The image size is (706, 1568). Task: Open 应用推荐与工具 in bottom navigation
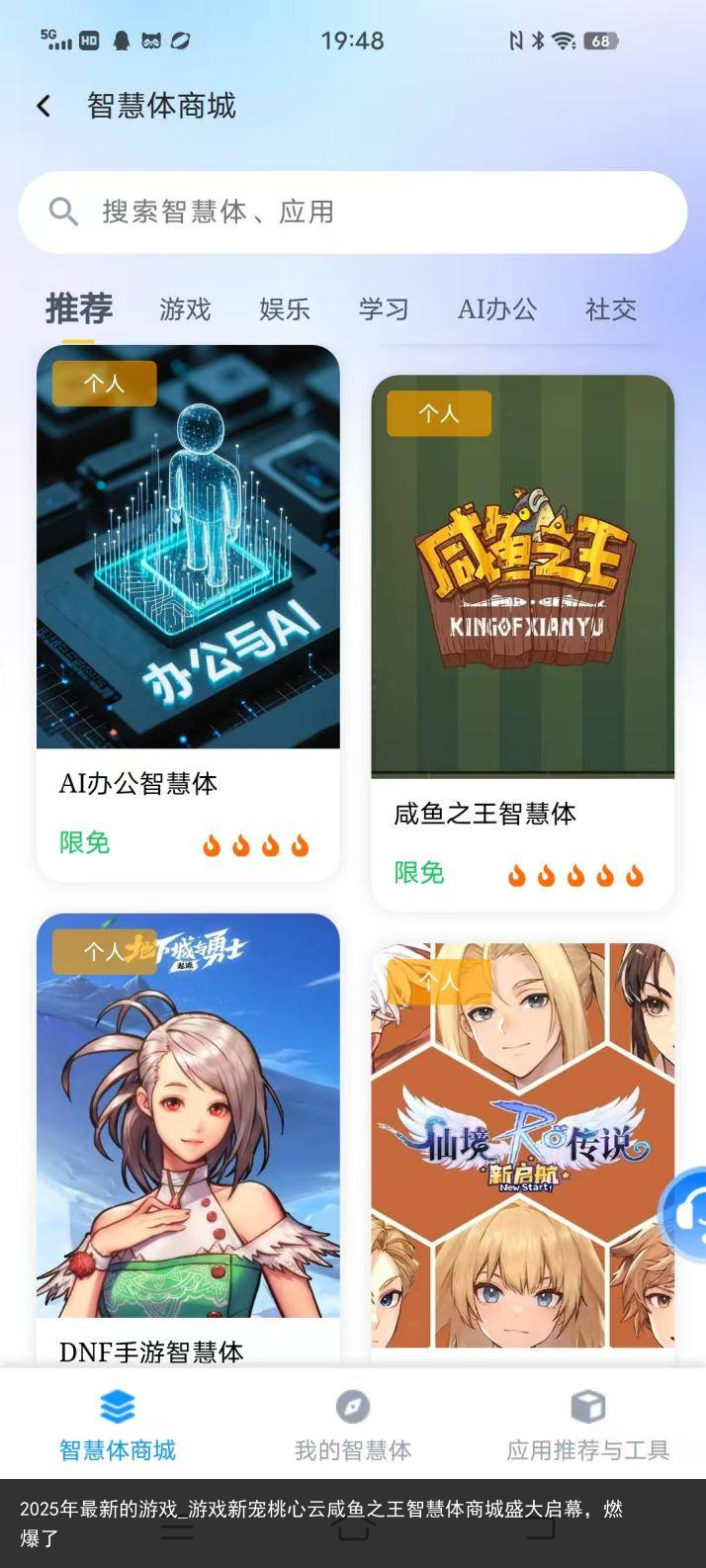[x=587, y=1425]
